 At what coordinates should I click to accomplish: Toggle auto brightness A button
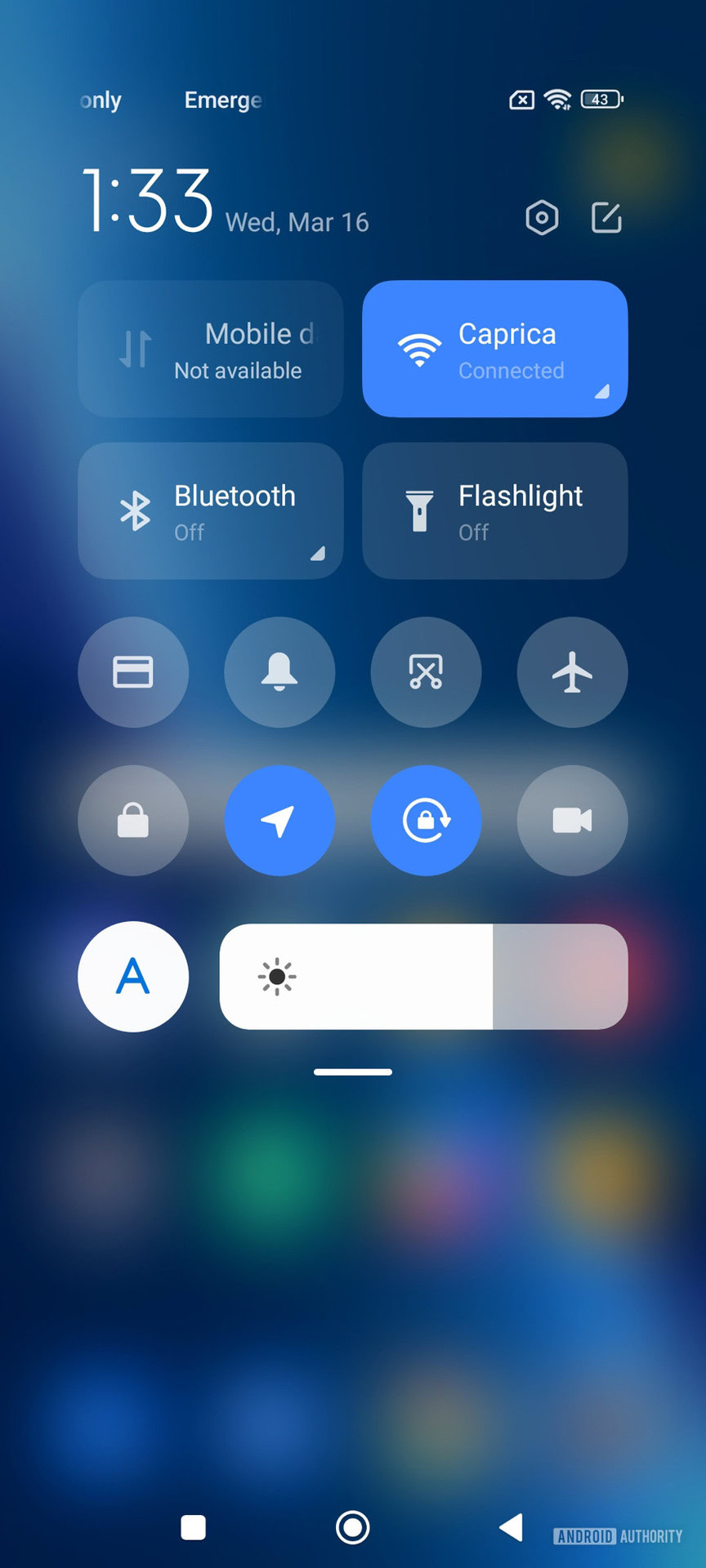[x=133, y=977]
